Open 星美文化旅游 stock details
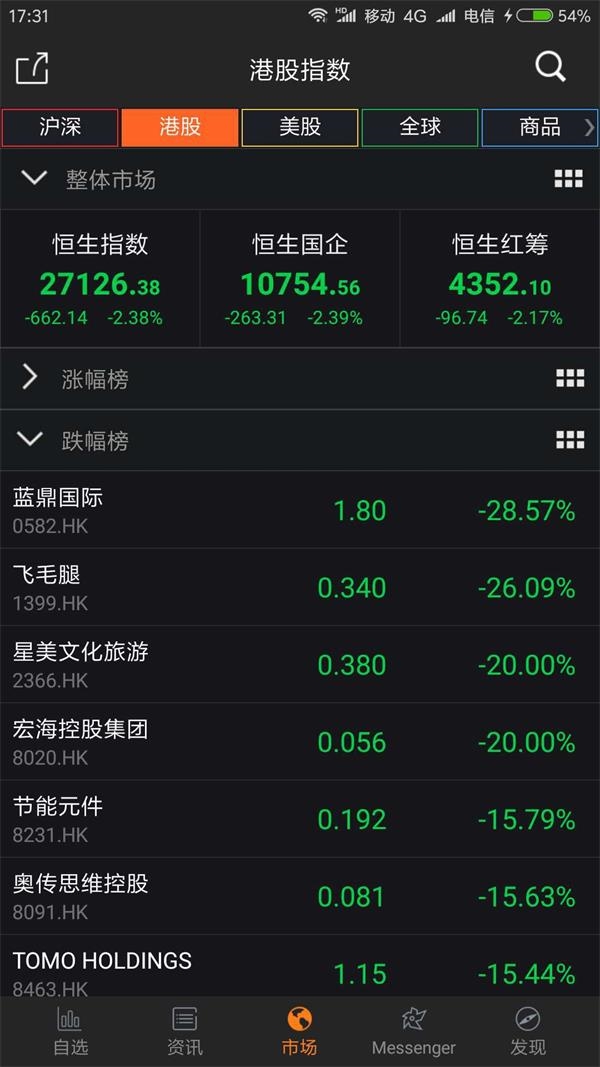Image resolution: width=600 pixels, height=1067 pixels. (x=300, y=664)
